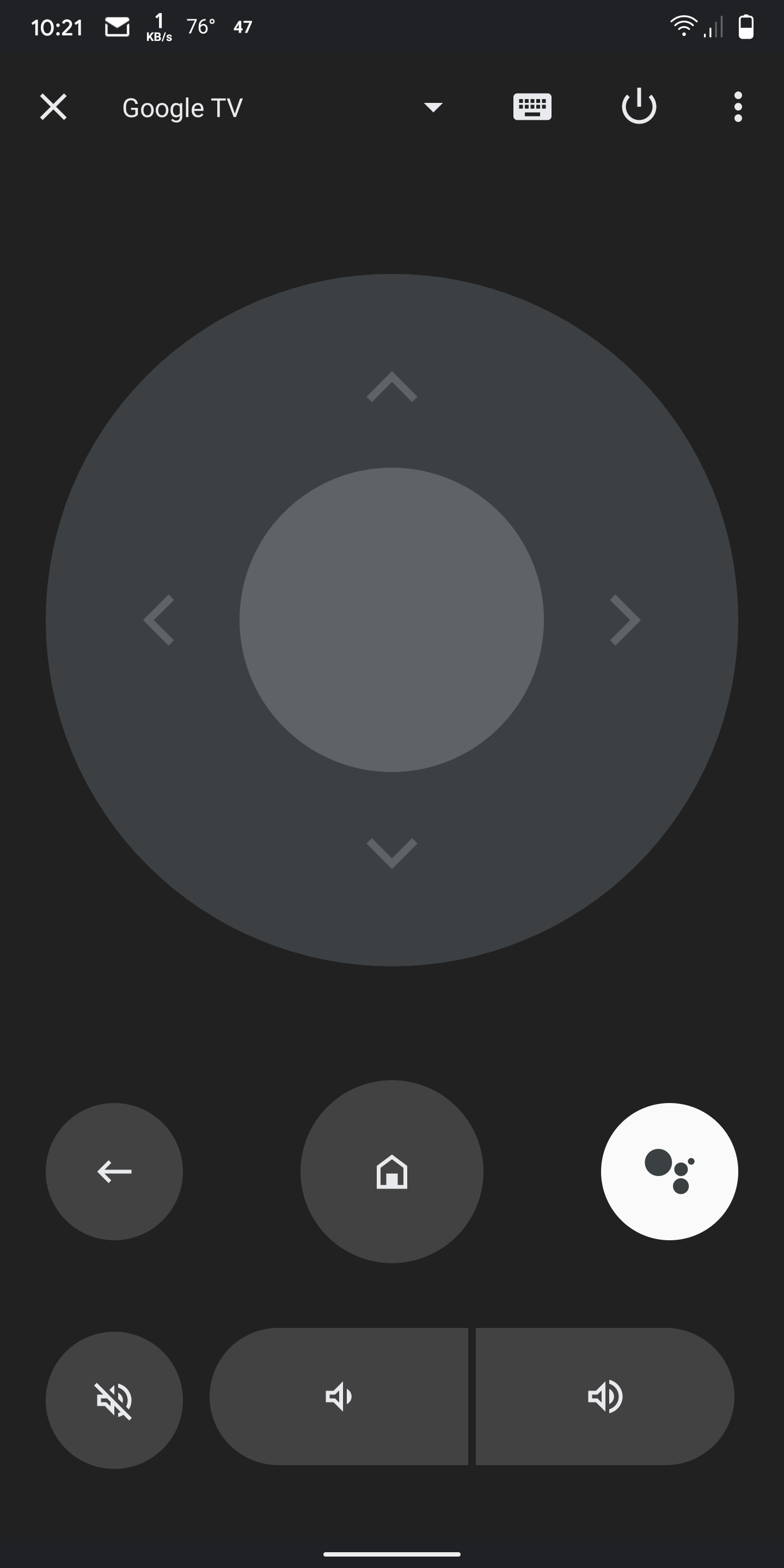Close the remote control screen
The height and width of the screenshot is (1568, 784).
[x=53, y=107]
